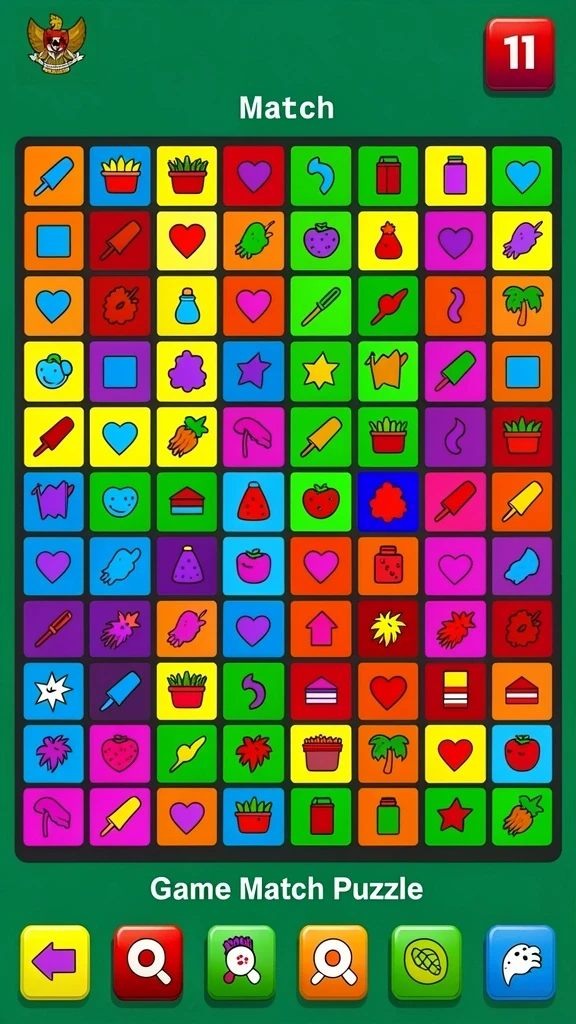Tap the red magnifier button
This screenshot has height=1024, width=576.
point(148,962)
